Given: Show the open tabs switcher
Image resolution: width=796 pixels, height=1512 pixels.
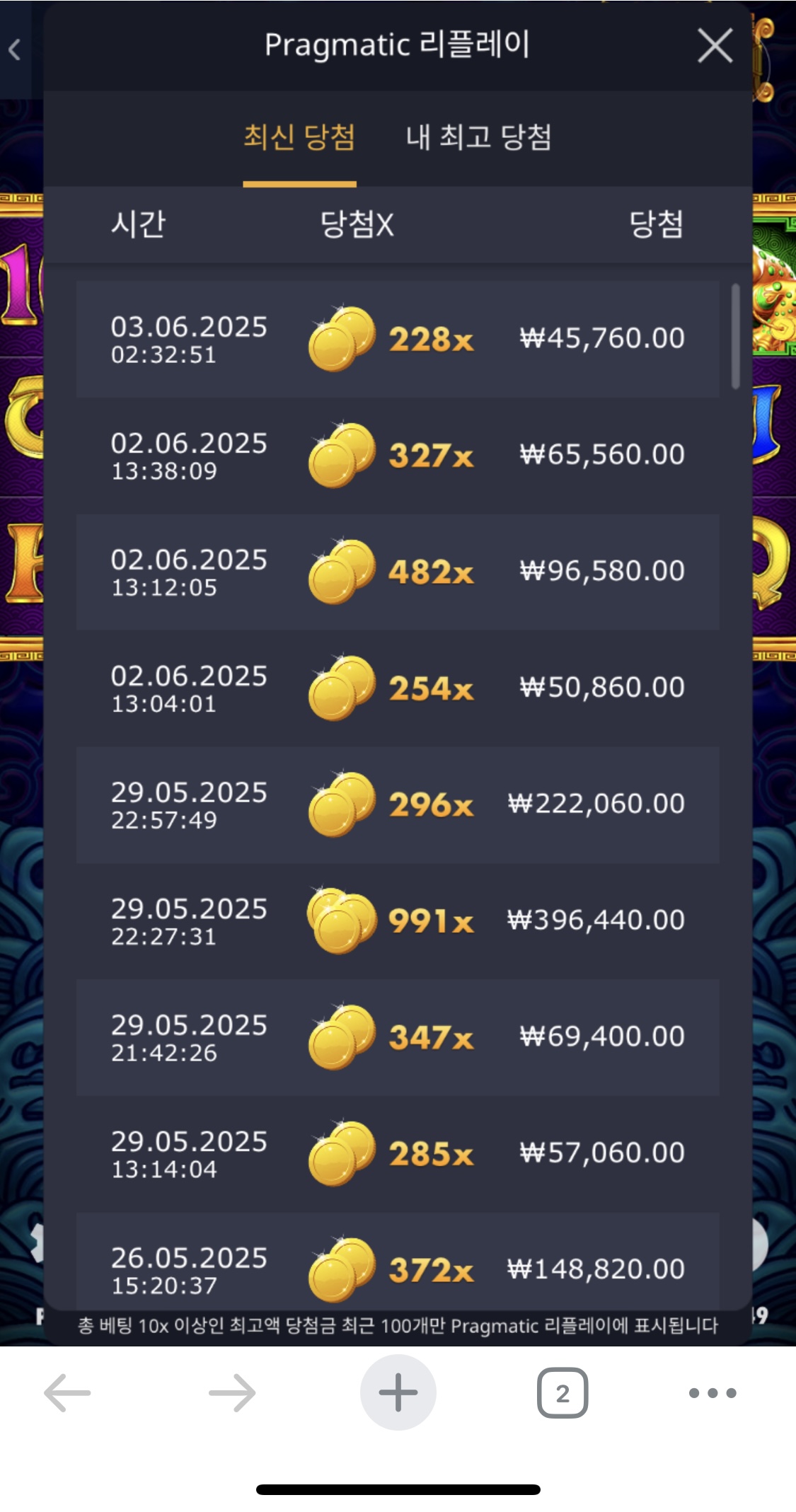Looking at the screenshot, I should click(x=563, y=1392).
